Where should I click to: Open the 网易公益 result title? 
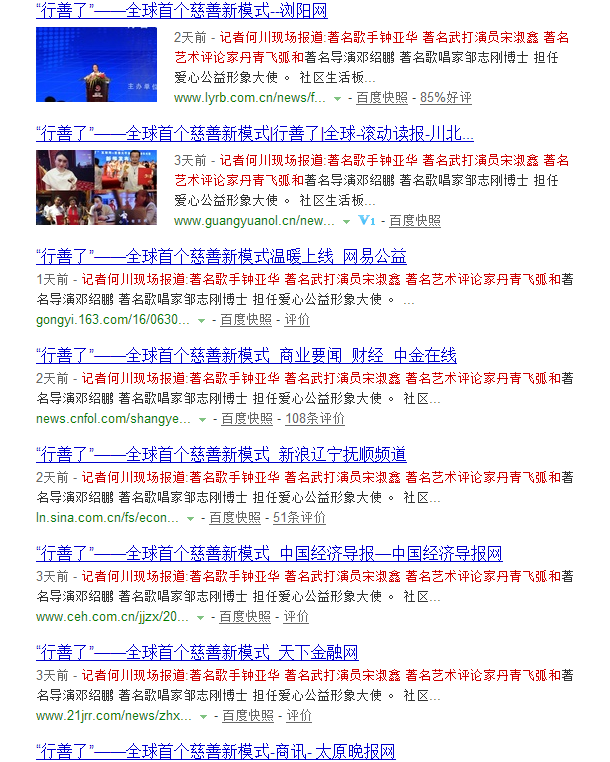220,257
